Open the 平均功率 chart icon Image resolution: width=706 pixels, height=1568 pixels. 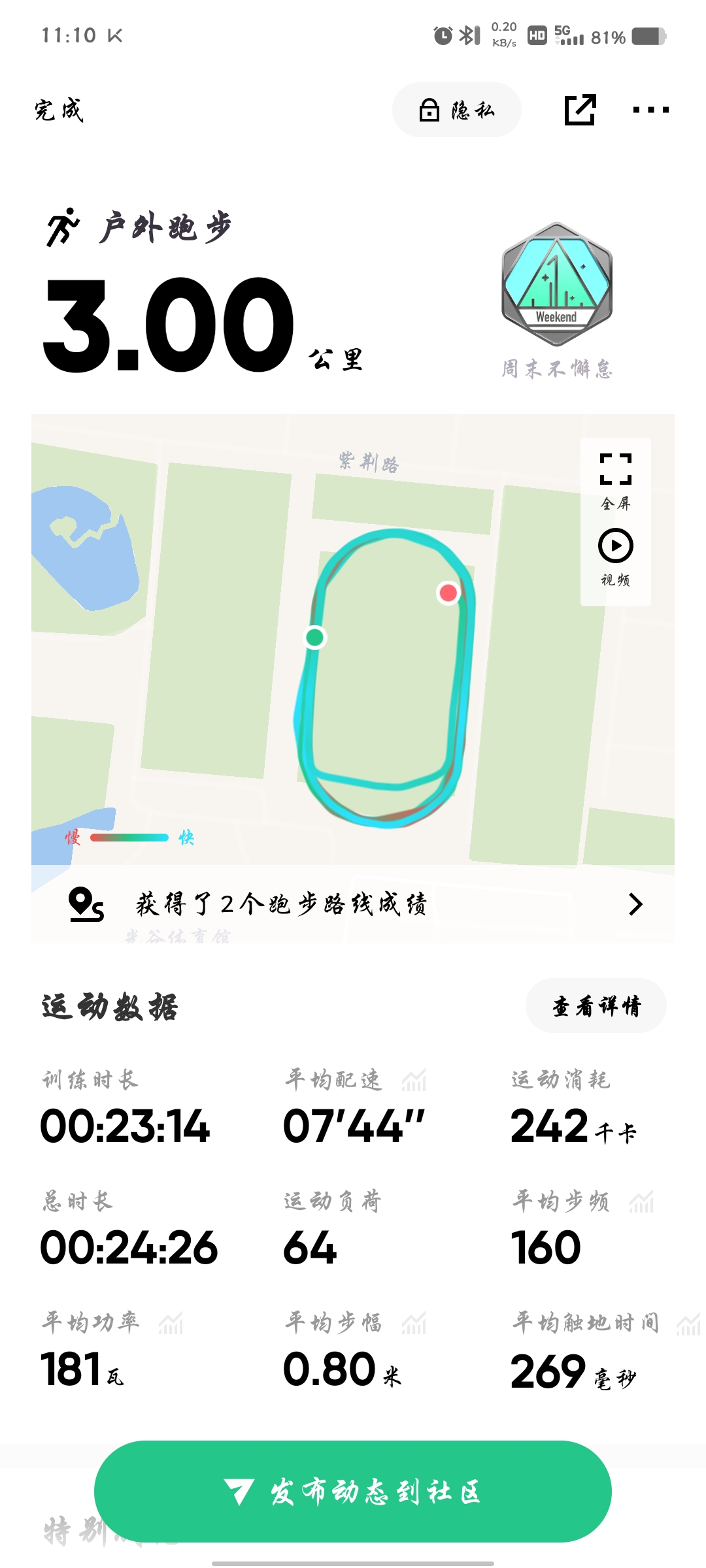pyautogui.click(x=171, y=1323)
